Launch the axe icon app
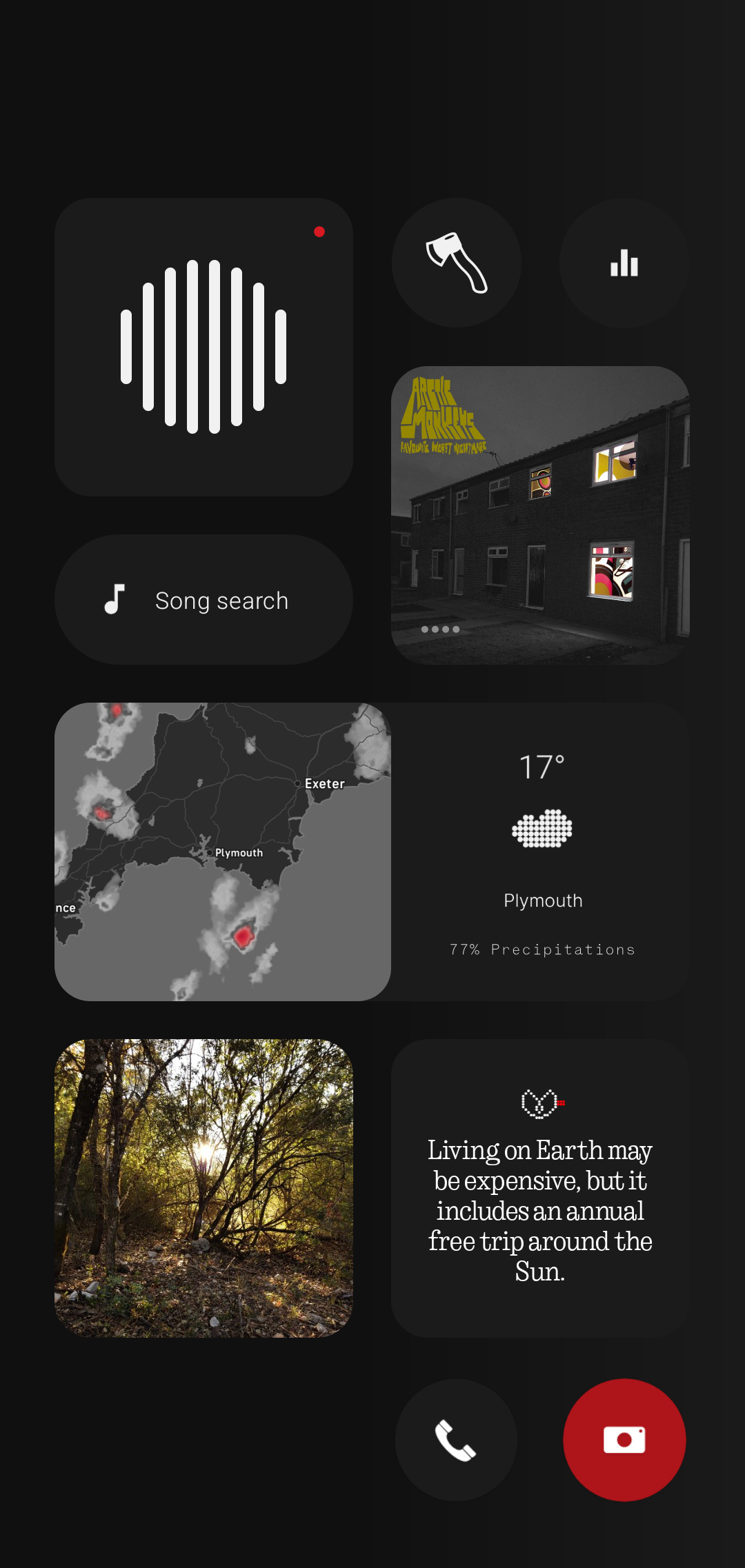 click(x=456, y=263)
